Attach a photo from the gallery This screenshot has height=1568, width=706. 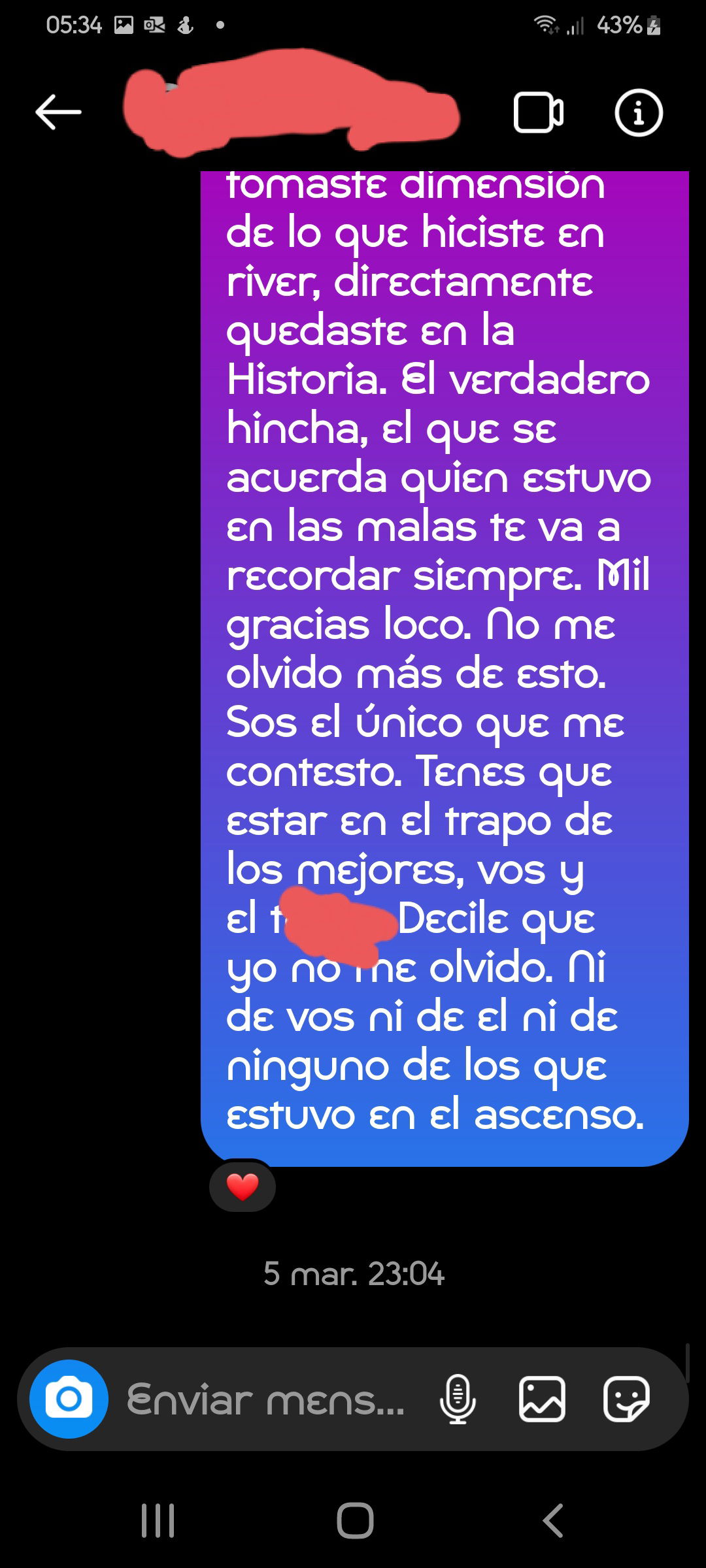542,1399
